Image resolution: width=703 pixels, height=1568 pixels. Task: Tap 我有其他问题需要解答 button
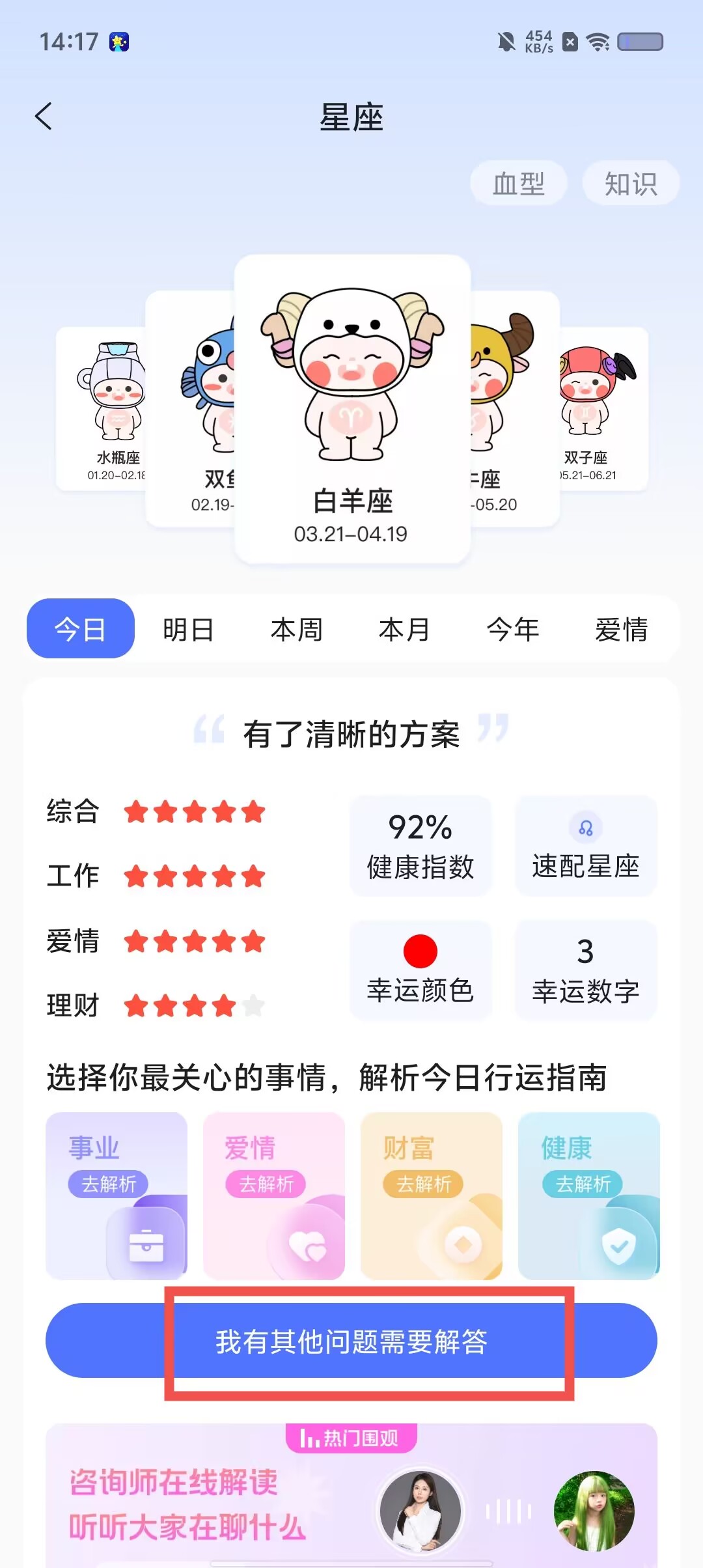[351, 1341]
